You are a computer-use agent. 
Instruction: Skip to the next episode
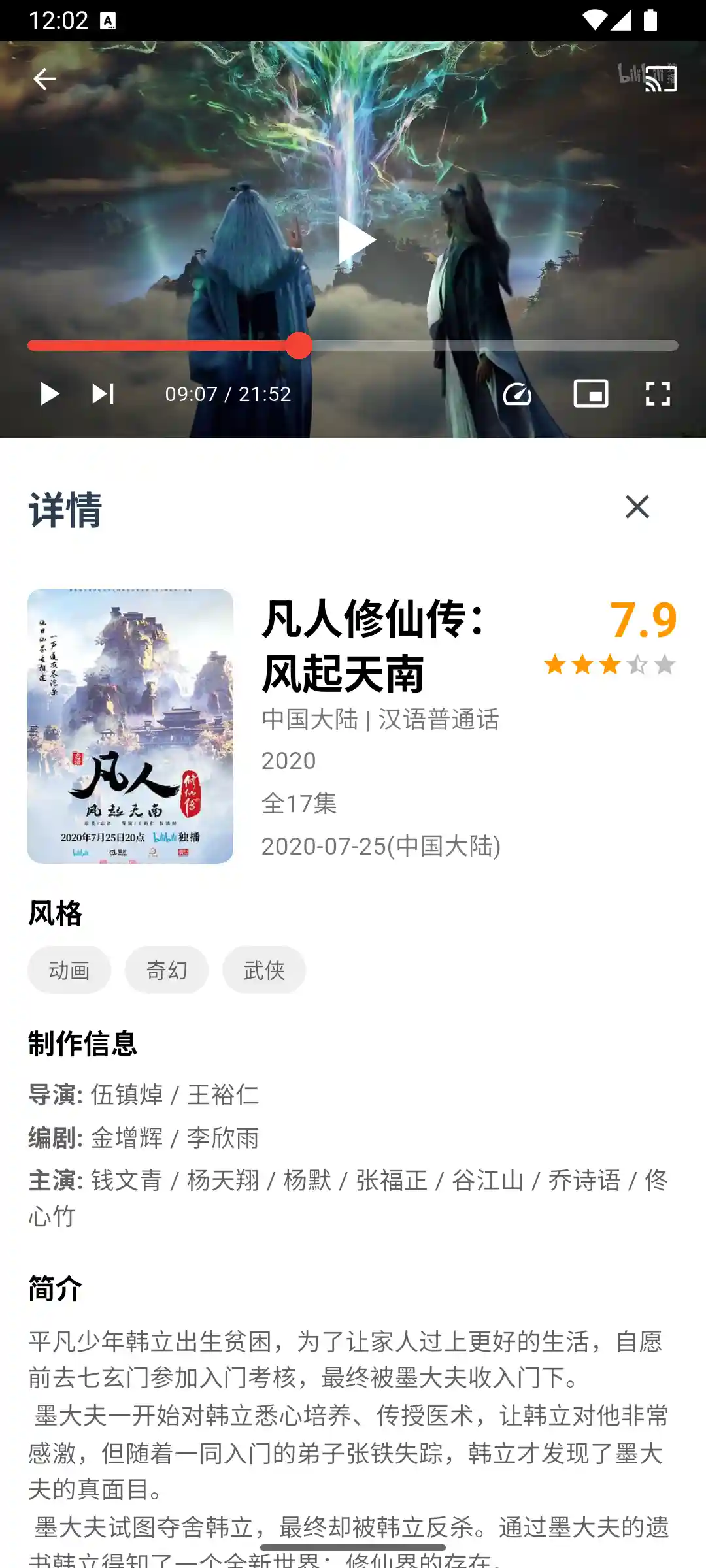pos(101,393)
